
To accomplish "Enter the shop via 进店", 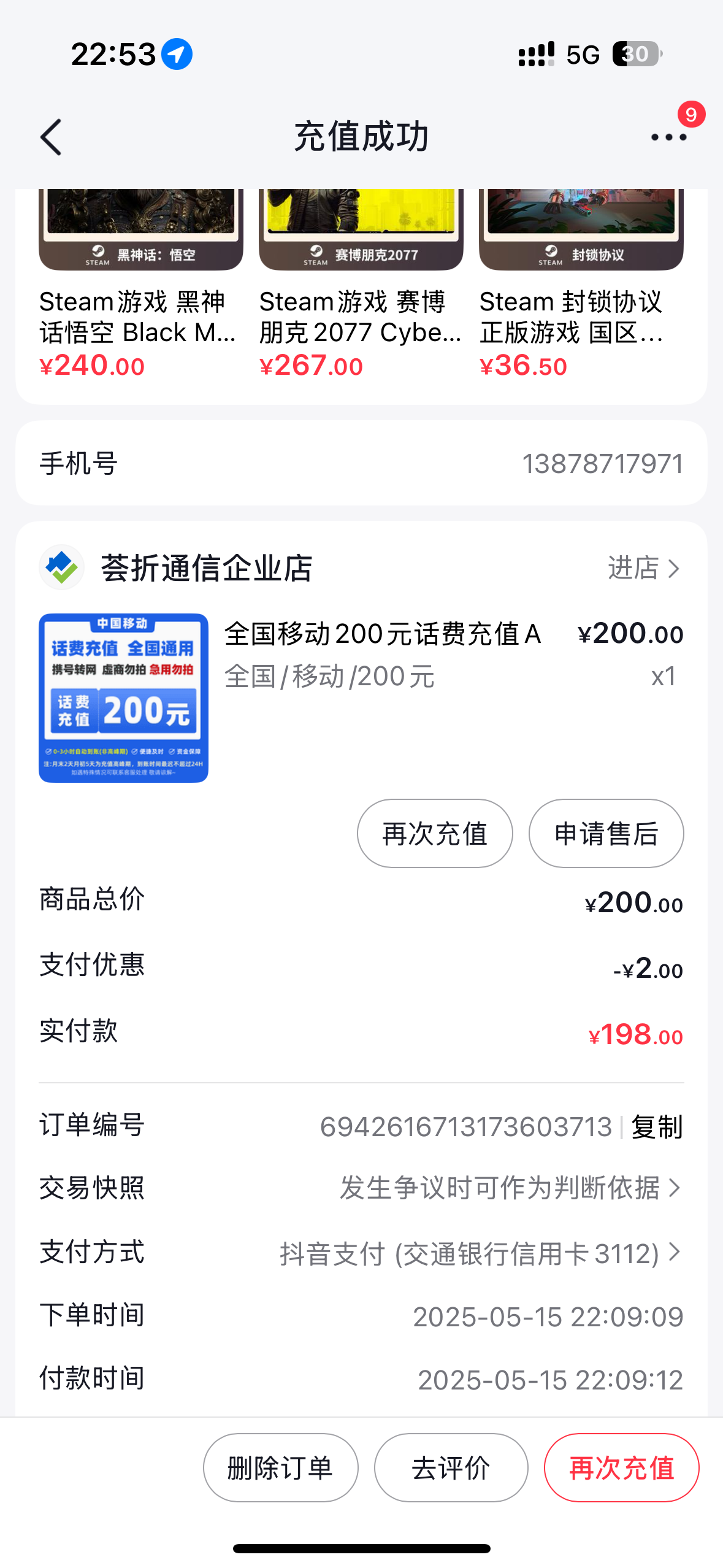I will 643,568.
